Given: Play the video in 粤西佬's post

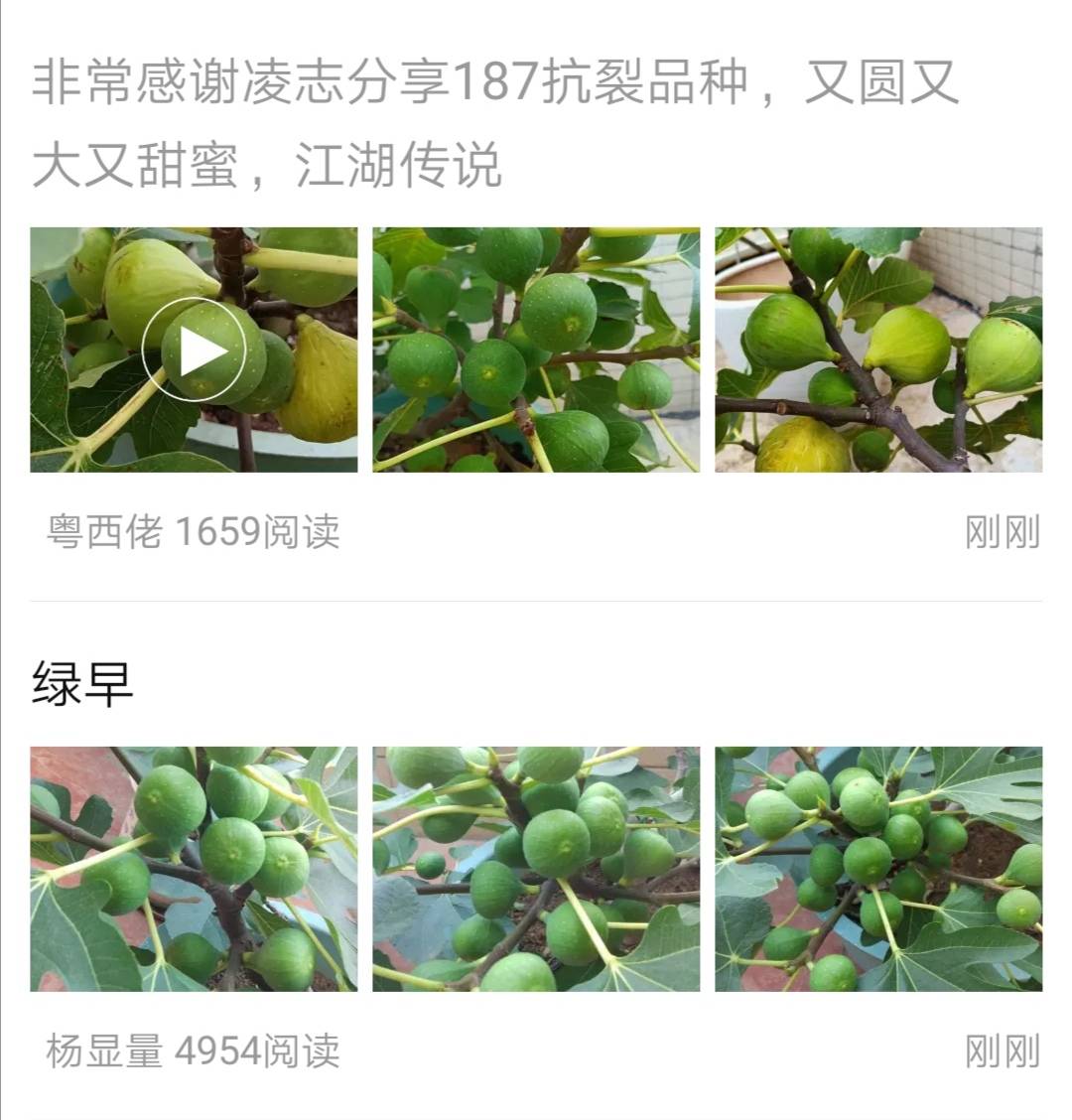Looking at the screenshot, I should pos(194,350).
